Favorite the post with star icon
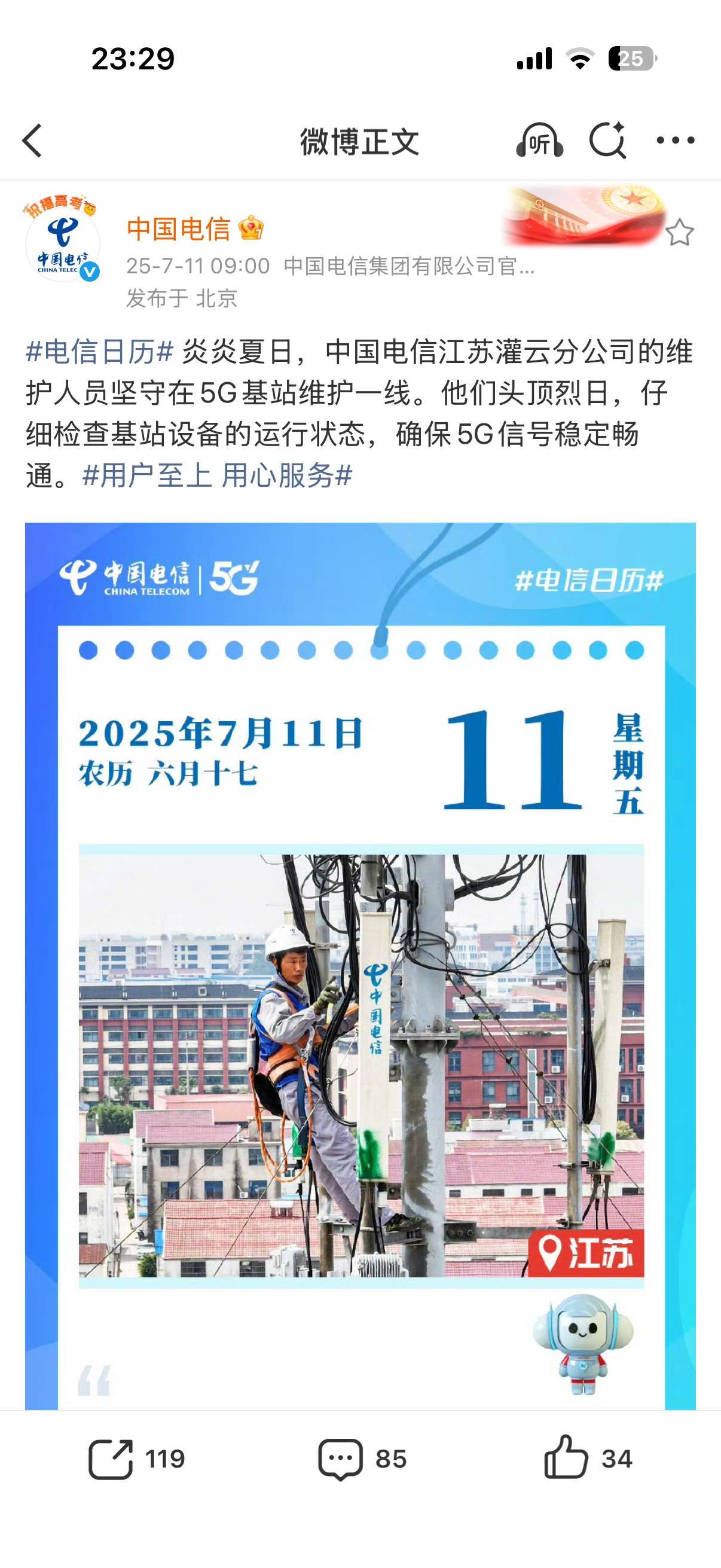Viewport: 721px width, 1568px height. tap(679, 233)
